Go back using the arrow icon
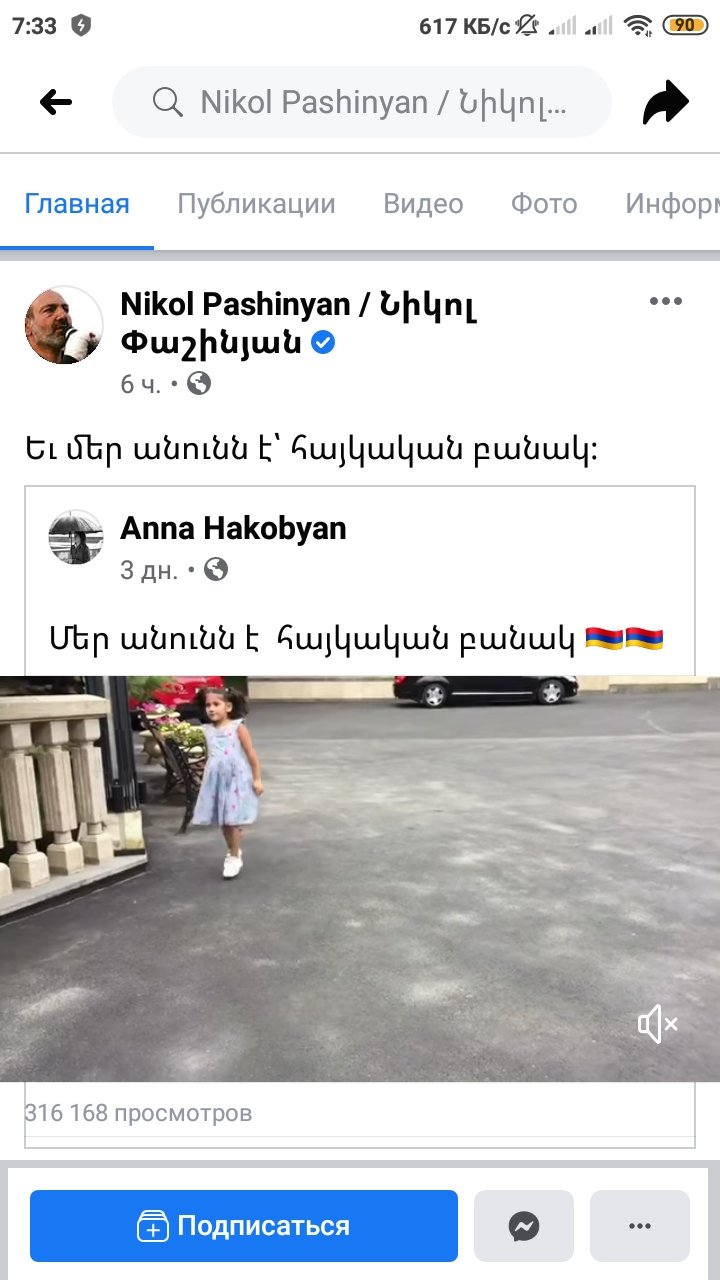 point(56,102)
